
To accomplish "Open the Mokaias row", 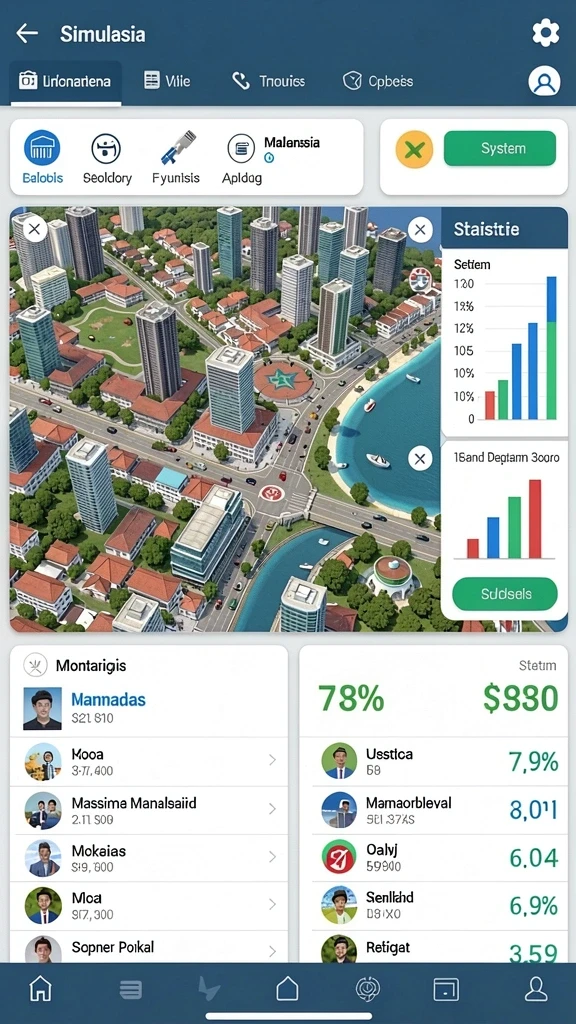I will (x=149, y=858).
